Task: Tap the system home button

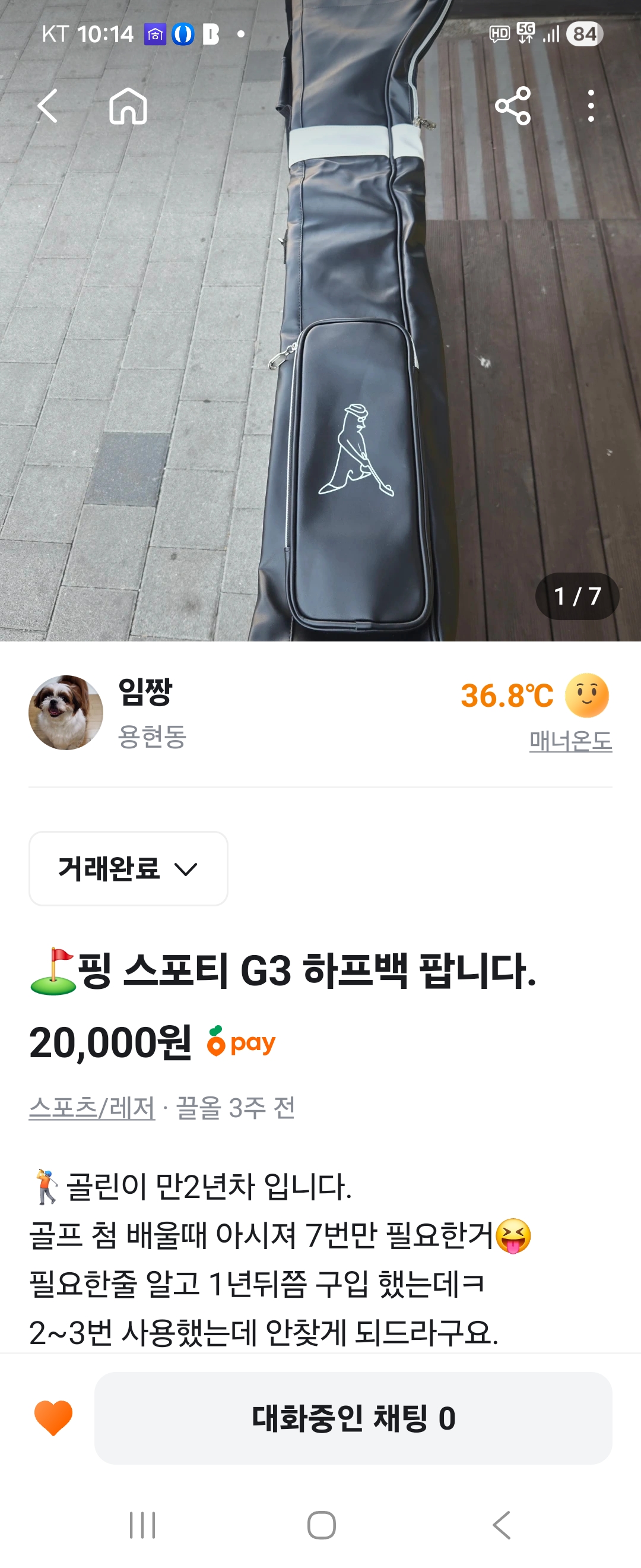Action: [x=321, y=1525]
